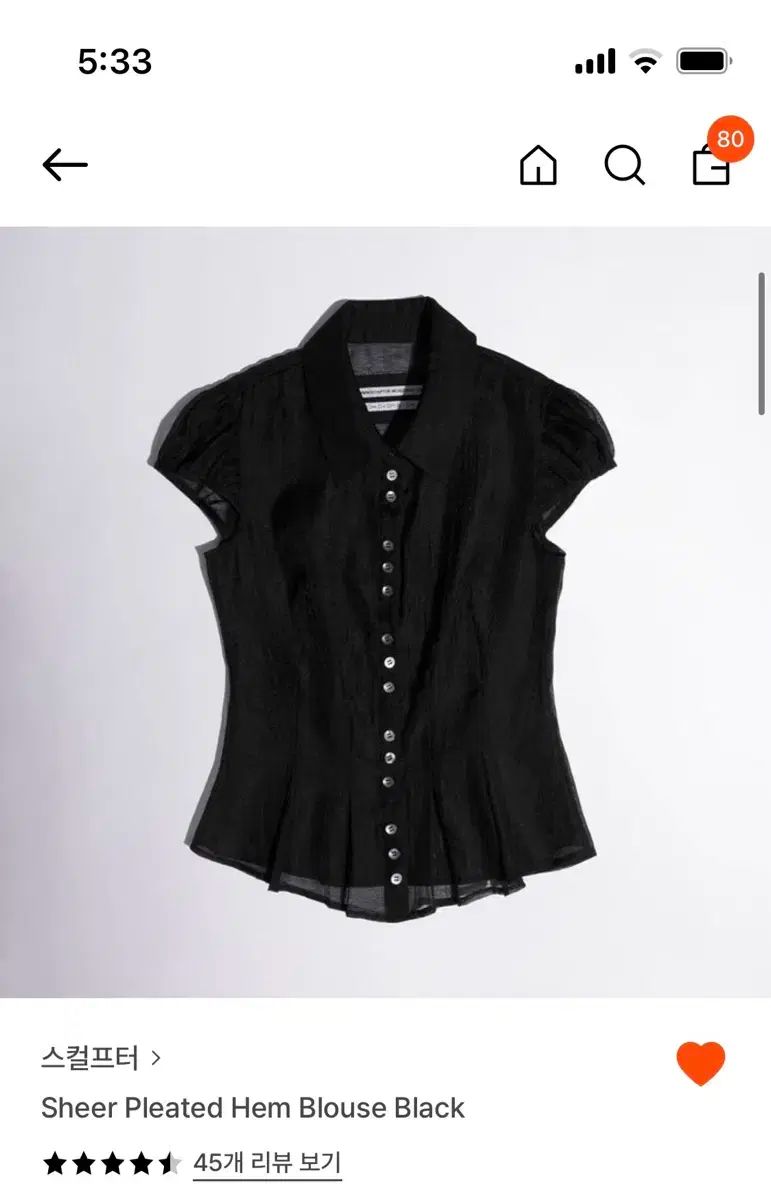Tap the Wi-Fi icon in the status bar
This screenshot has width=771, height=1200.
pyautogui.click(x=645, y=60)
